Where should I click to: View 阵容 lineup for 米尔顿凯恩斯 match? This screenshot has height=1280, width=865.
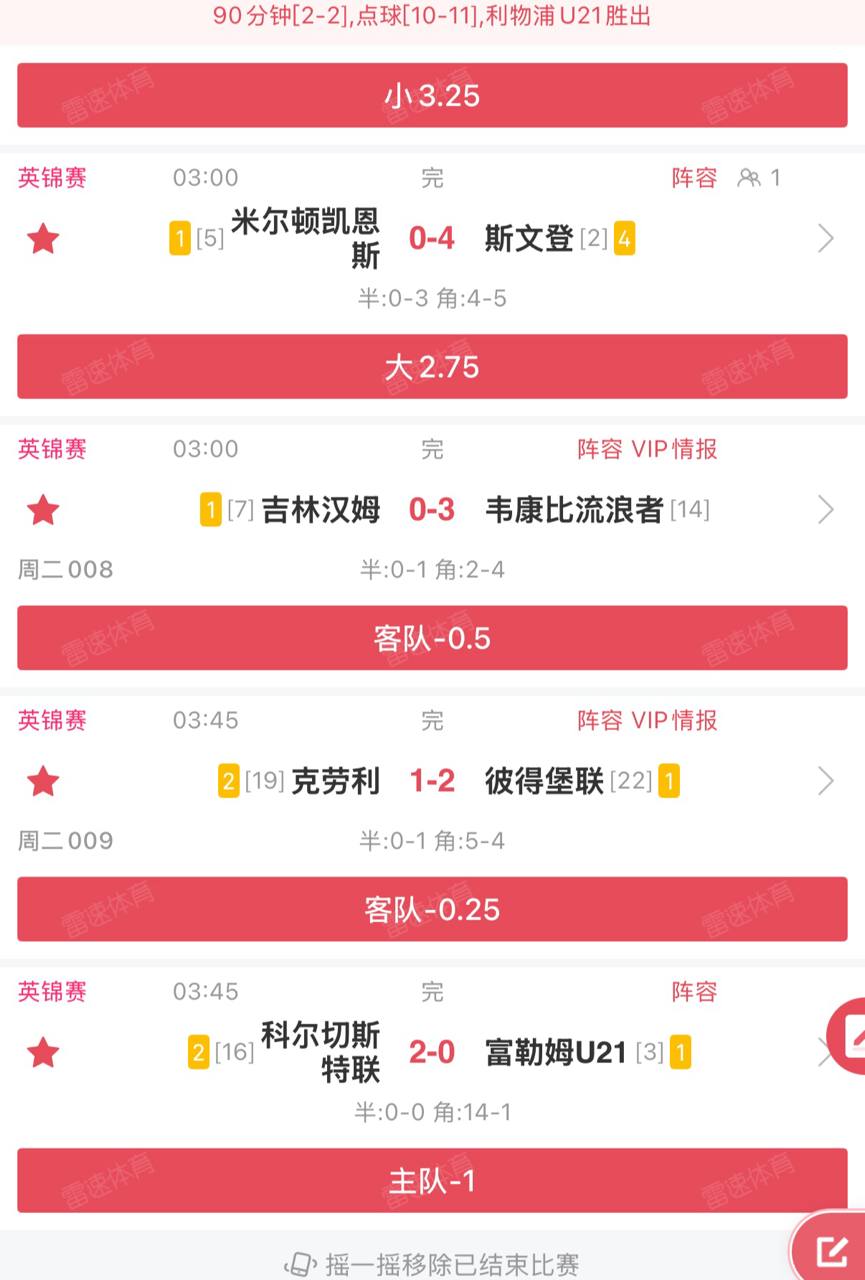coord(694,178)
